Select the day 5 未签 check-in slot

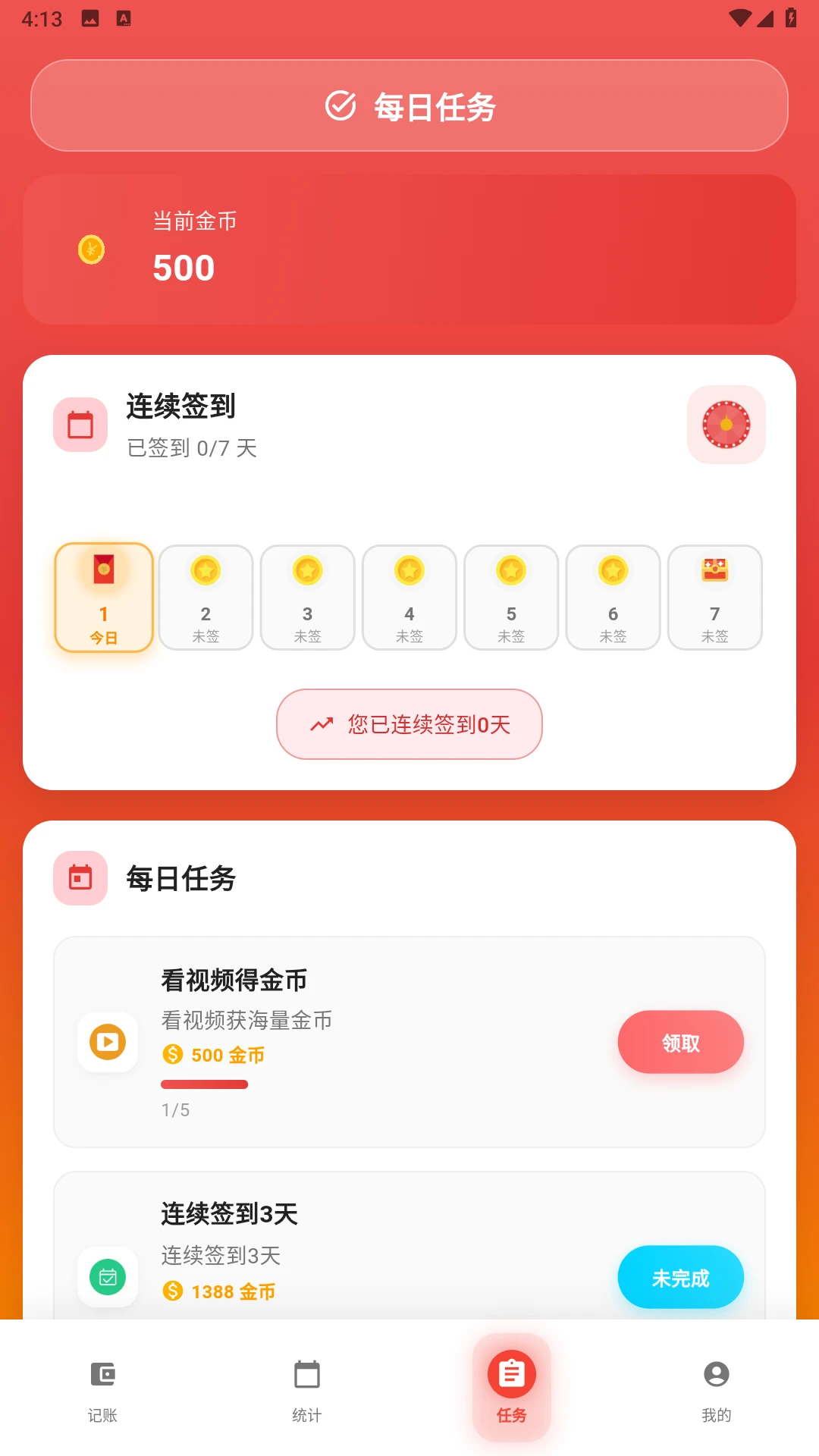511,598
